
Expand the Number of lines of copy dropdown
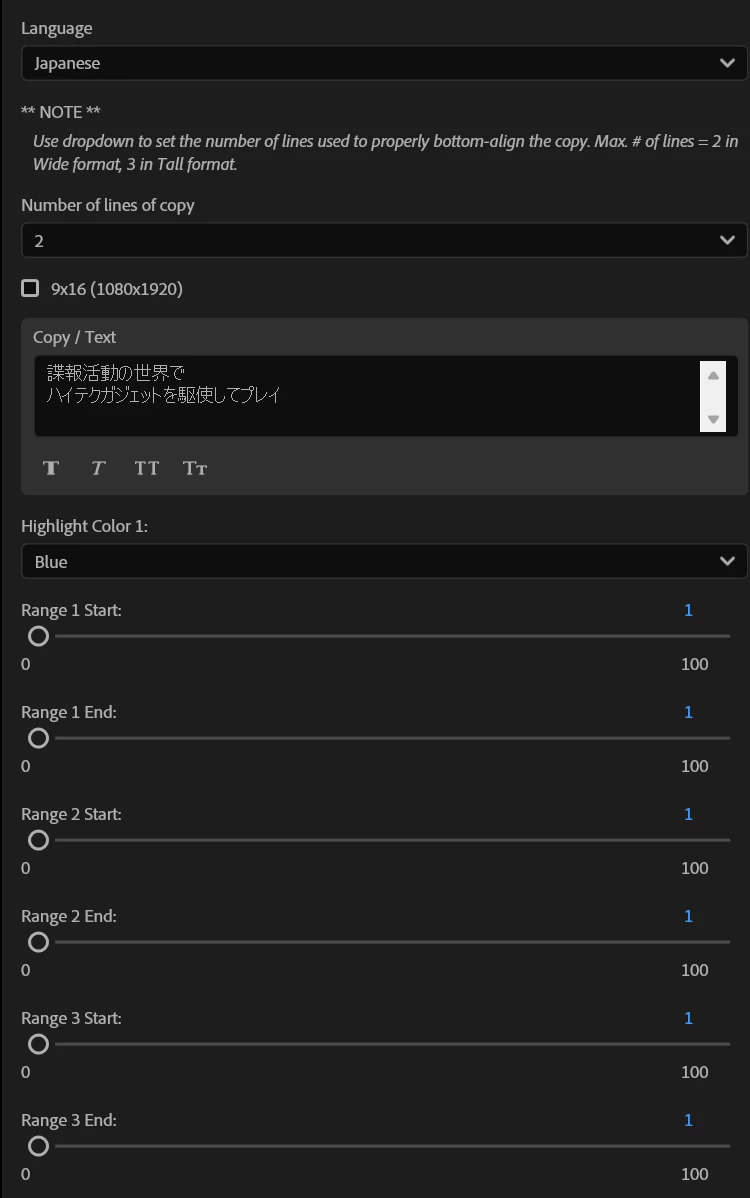tap(384, 241)
